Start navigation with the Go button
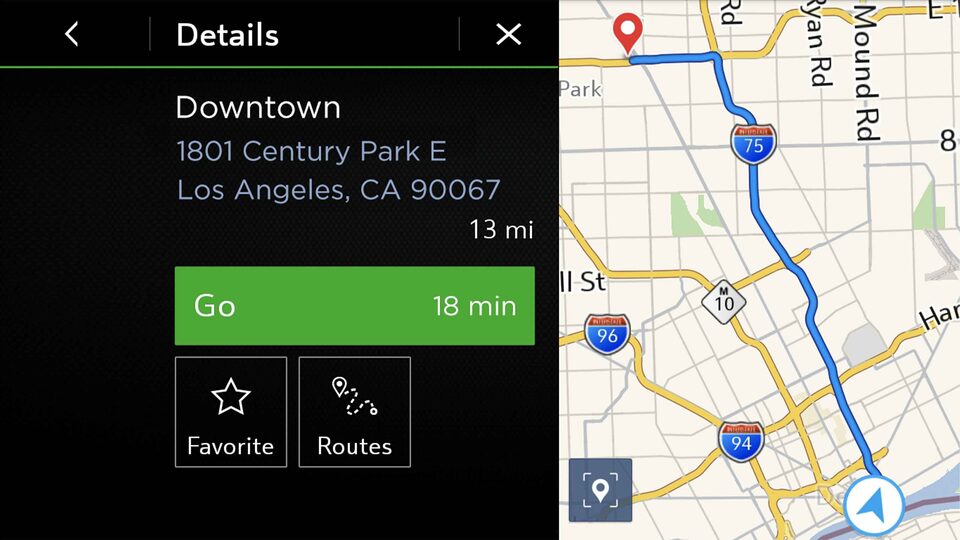The height and width of the screenshot is (540, 960). (354, 306)
